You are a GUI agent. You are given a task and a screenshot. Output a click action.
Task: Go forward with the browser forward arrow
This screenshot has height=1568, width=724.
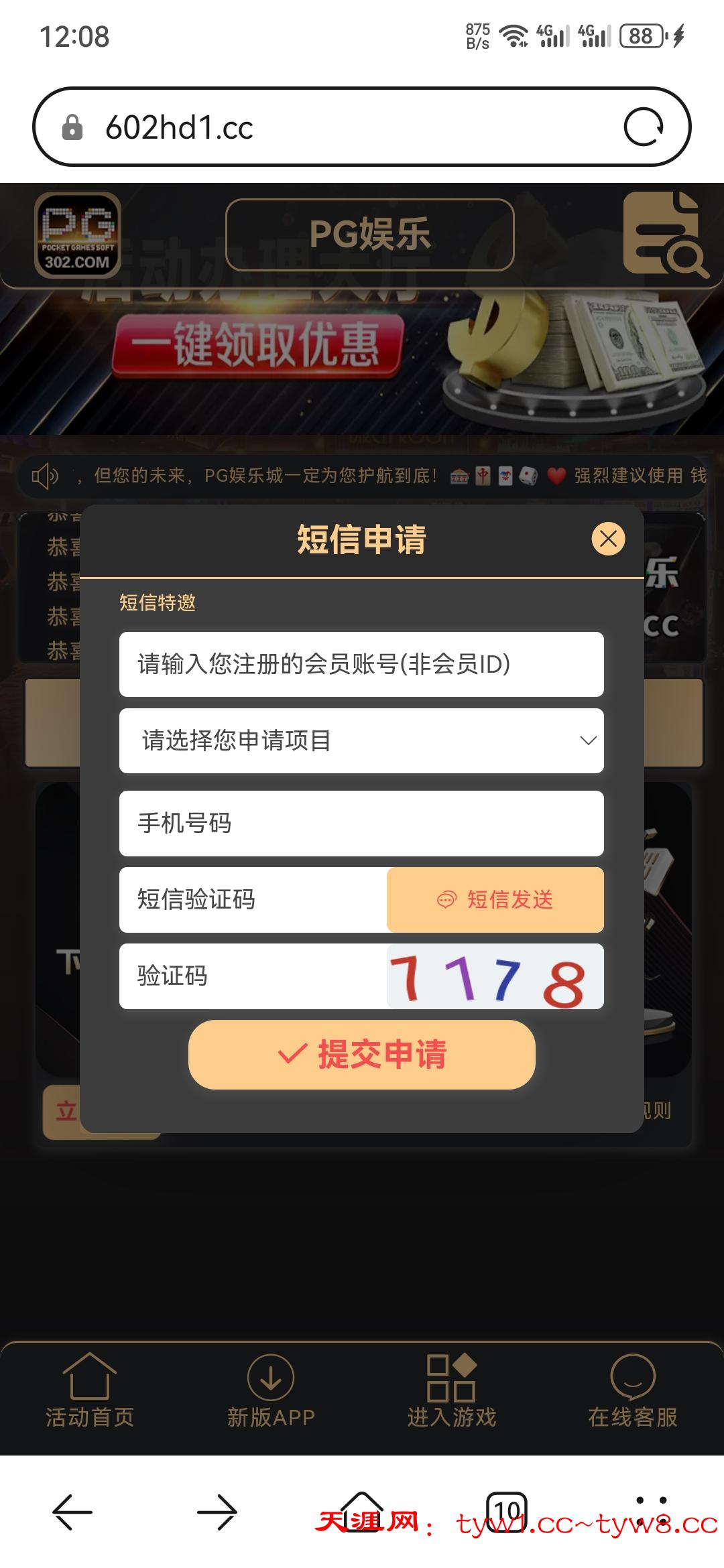coord(217,1512)
